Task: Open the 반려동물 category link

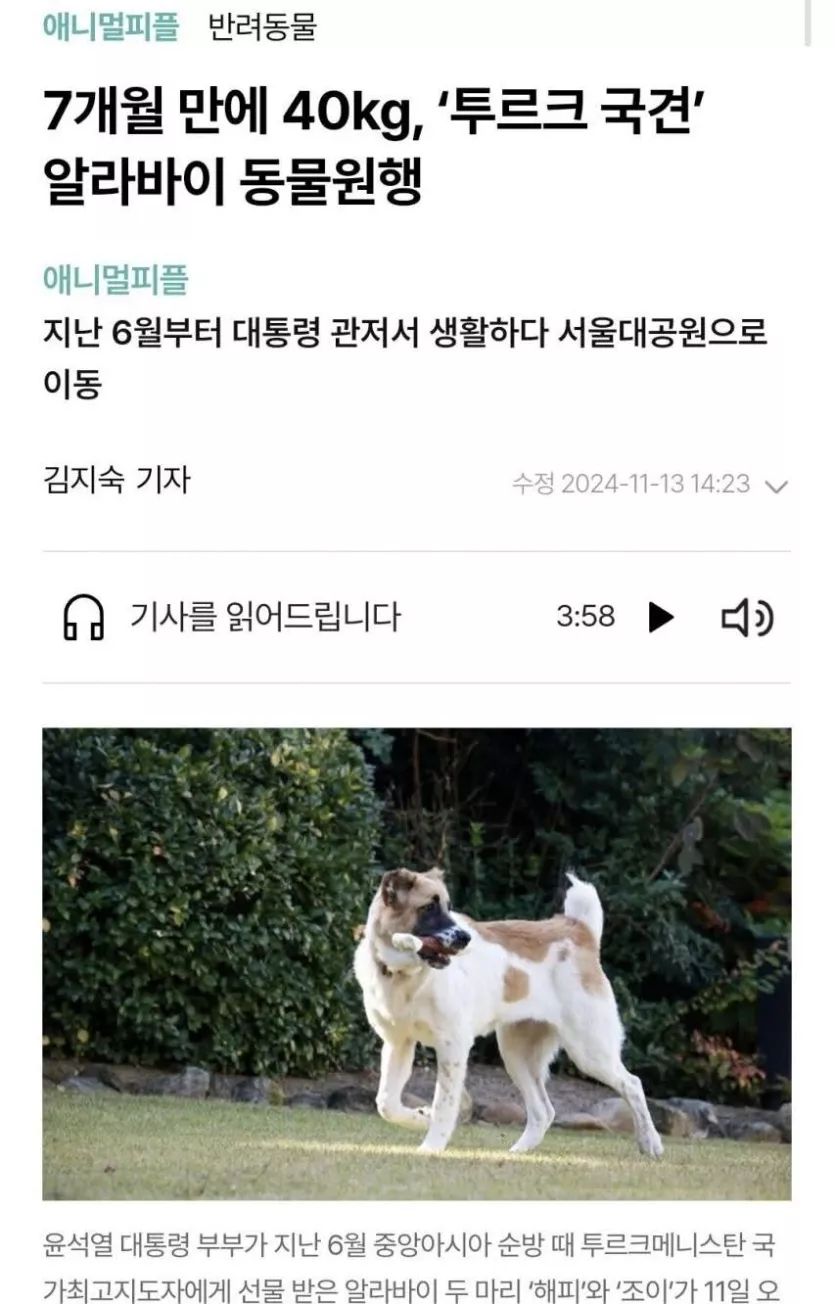Action: point(262,26)
